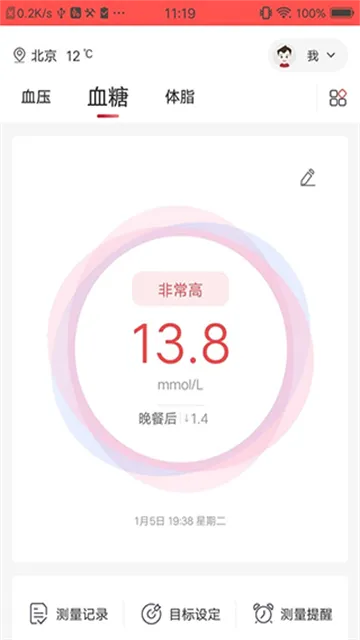Image resolution: width=360 pixels, height=640 pixels.
Task: Switch to the 体脂 tab
Action: click(x=180, y=97)
